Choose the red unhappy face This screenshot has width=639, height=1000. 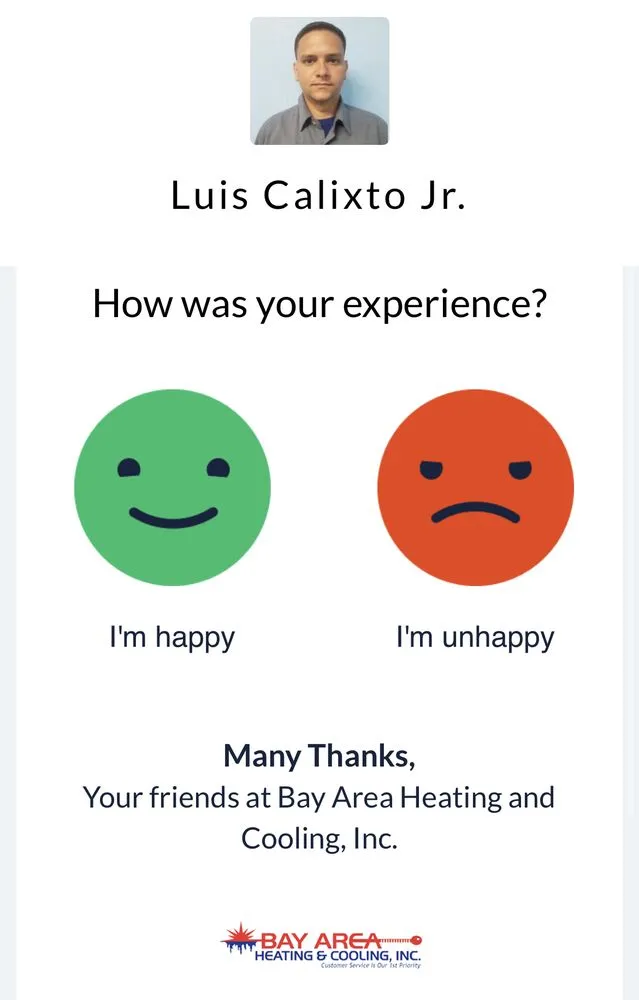pos(475,487)
